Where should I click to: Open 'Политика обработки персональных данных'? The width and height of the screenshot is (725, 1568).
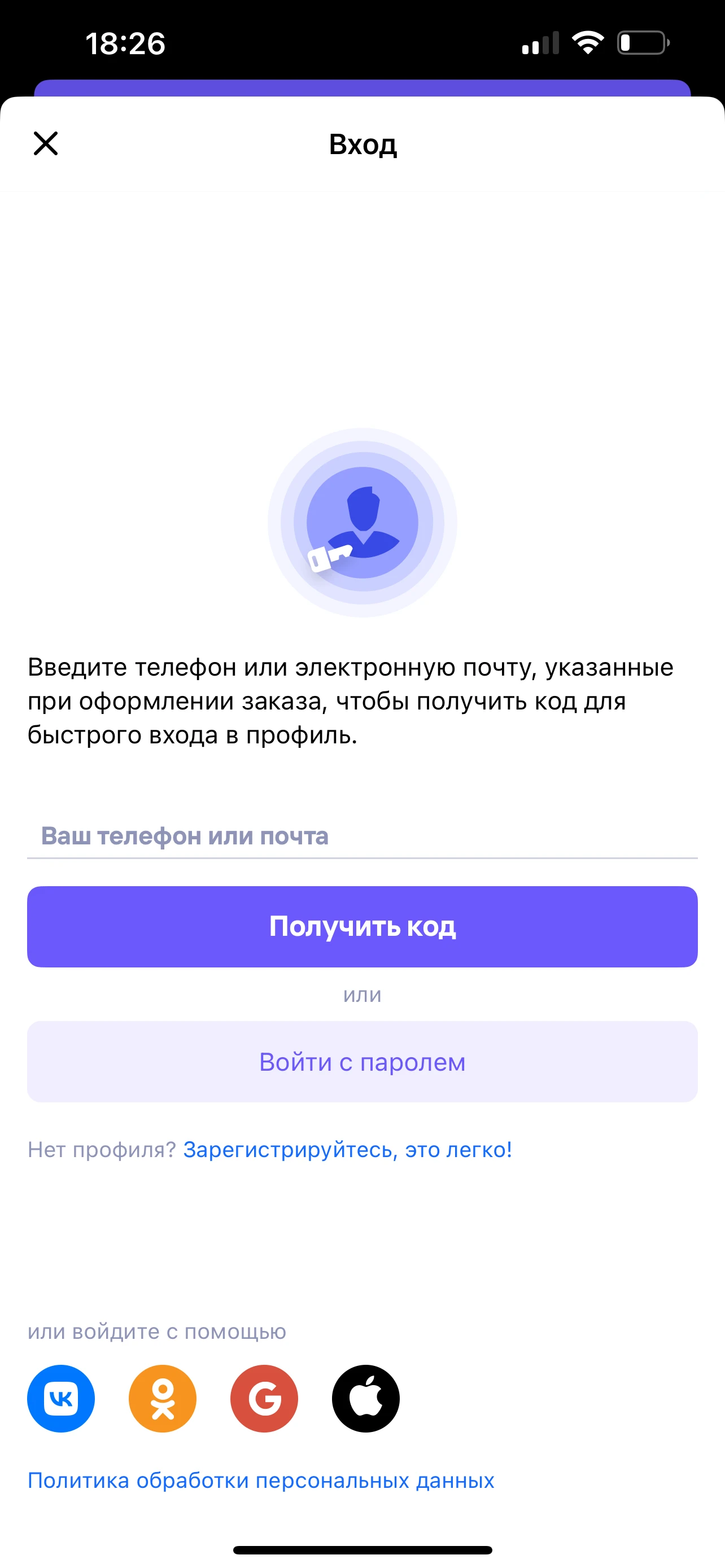click(260, 1481)
